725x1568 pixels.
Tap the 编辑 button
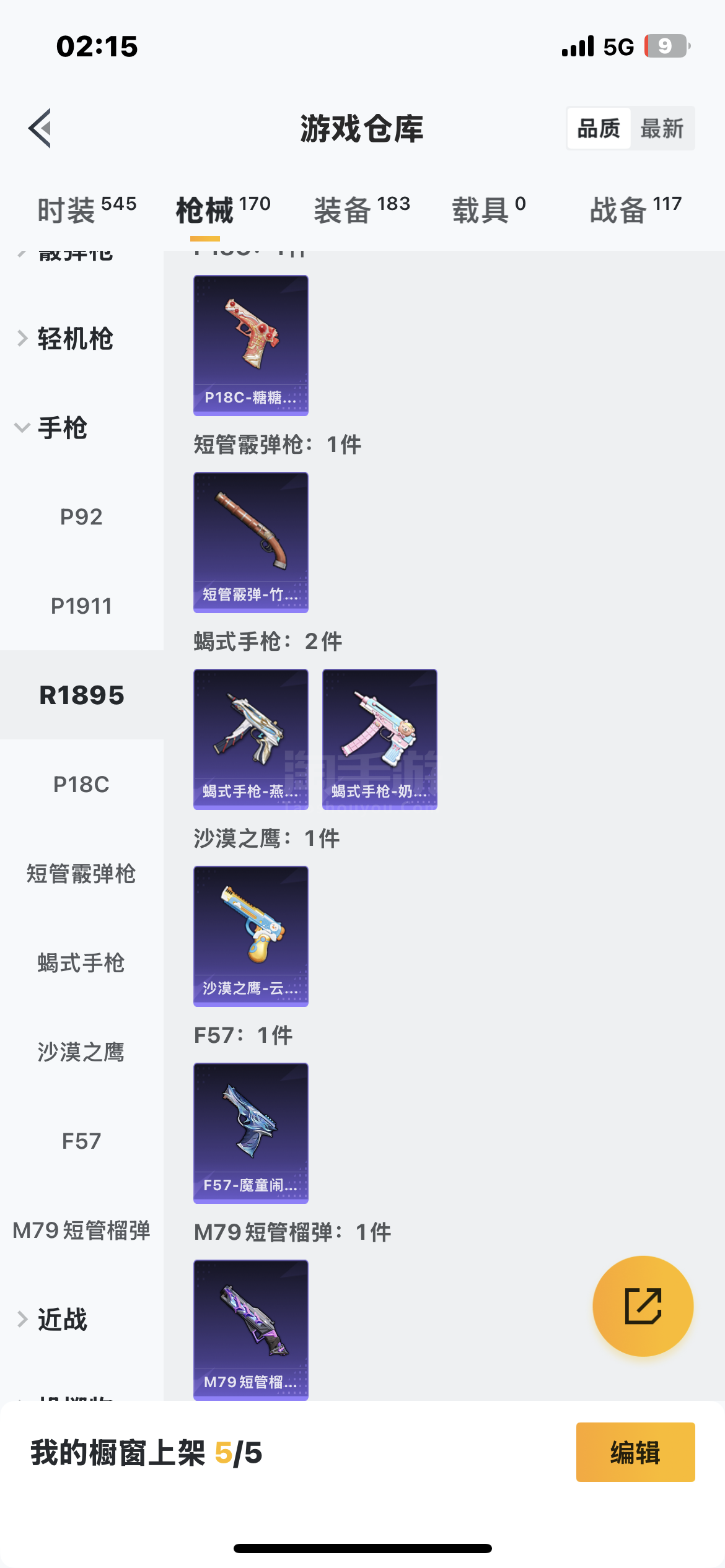635,1452
